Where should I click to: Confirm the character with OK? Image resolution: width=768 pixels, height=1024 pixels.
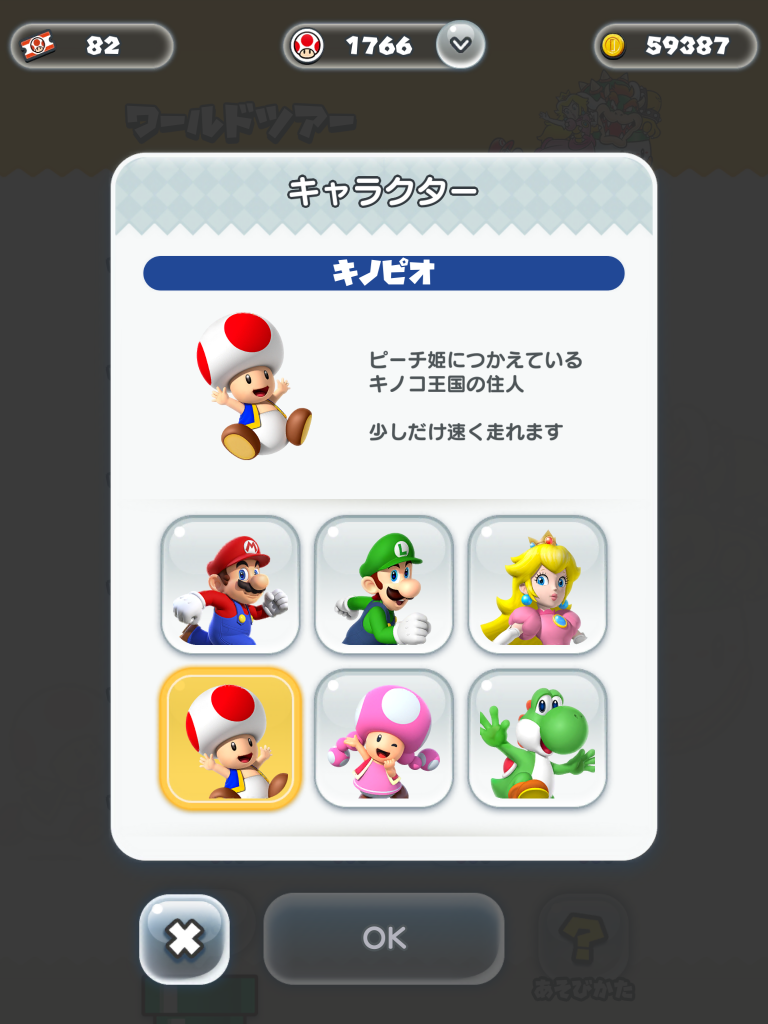384,938
